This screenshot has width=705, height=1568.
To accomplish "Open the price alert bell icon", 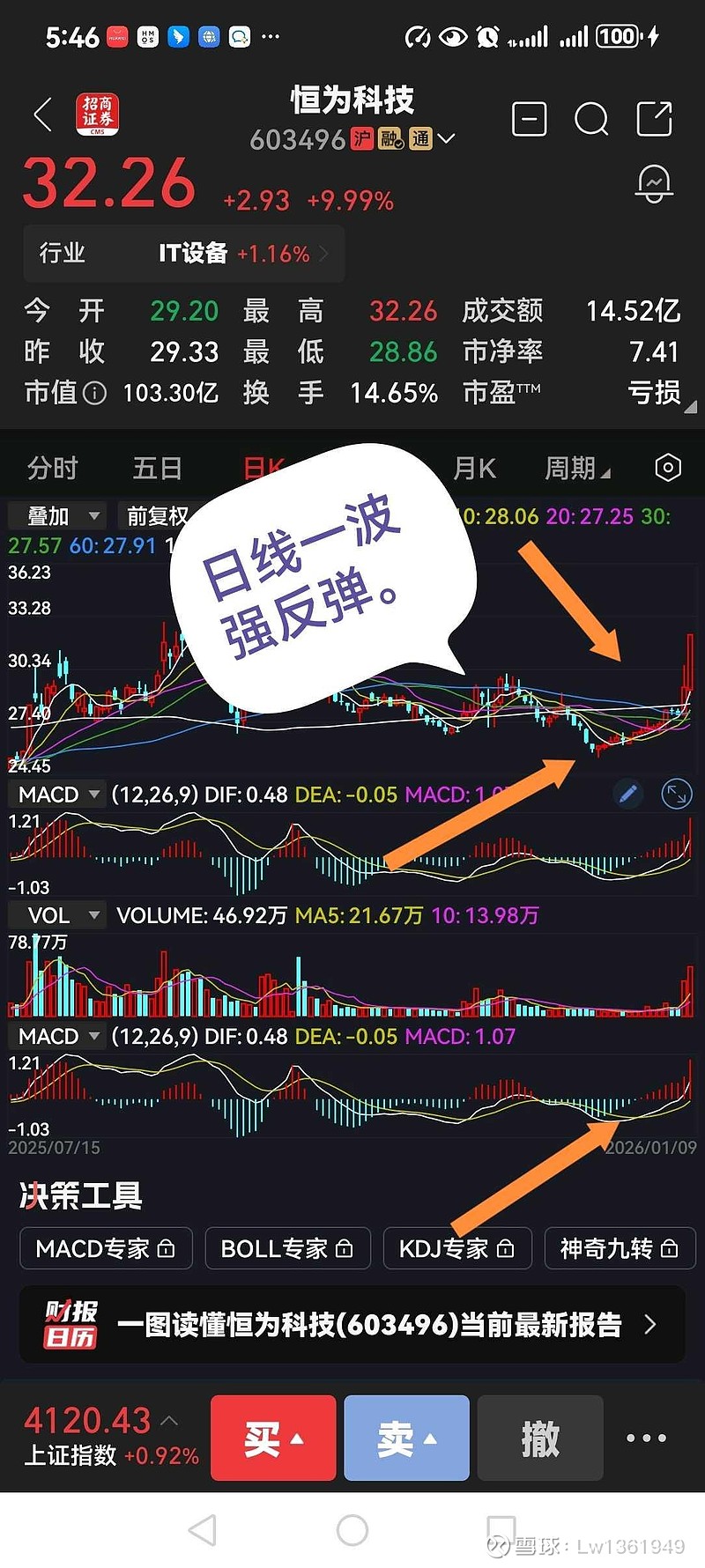I will pyautogui.click(x=654, y=183).
